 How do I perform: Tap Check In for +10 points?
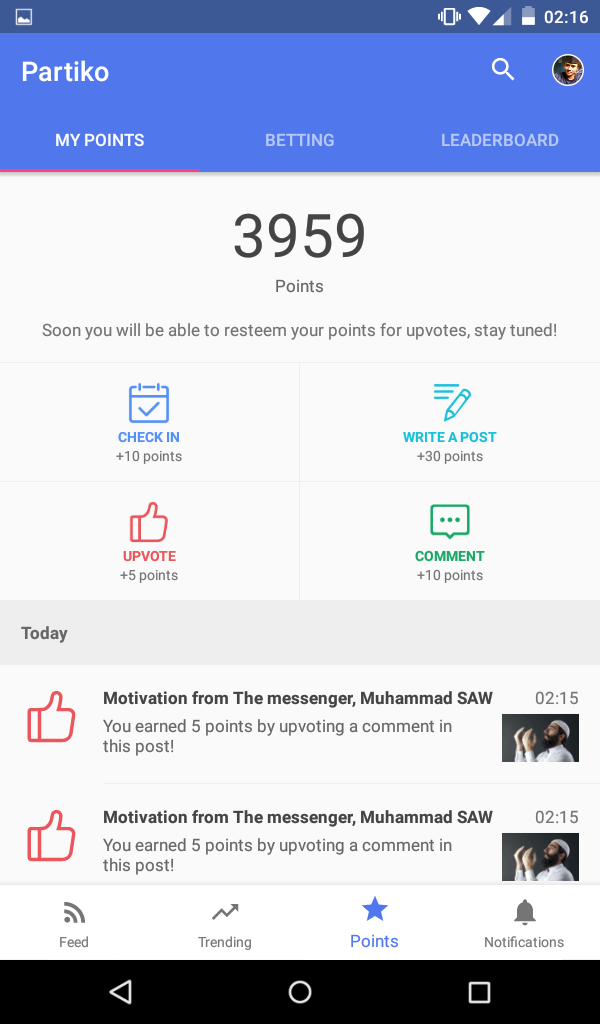[x=149, y=423]
